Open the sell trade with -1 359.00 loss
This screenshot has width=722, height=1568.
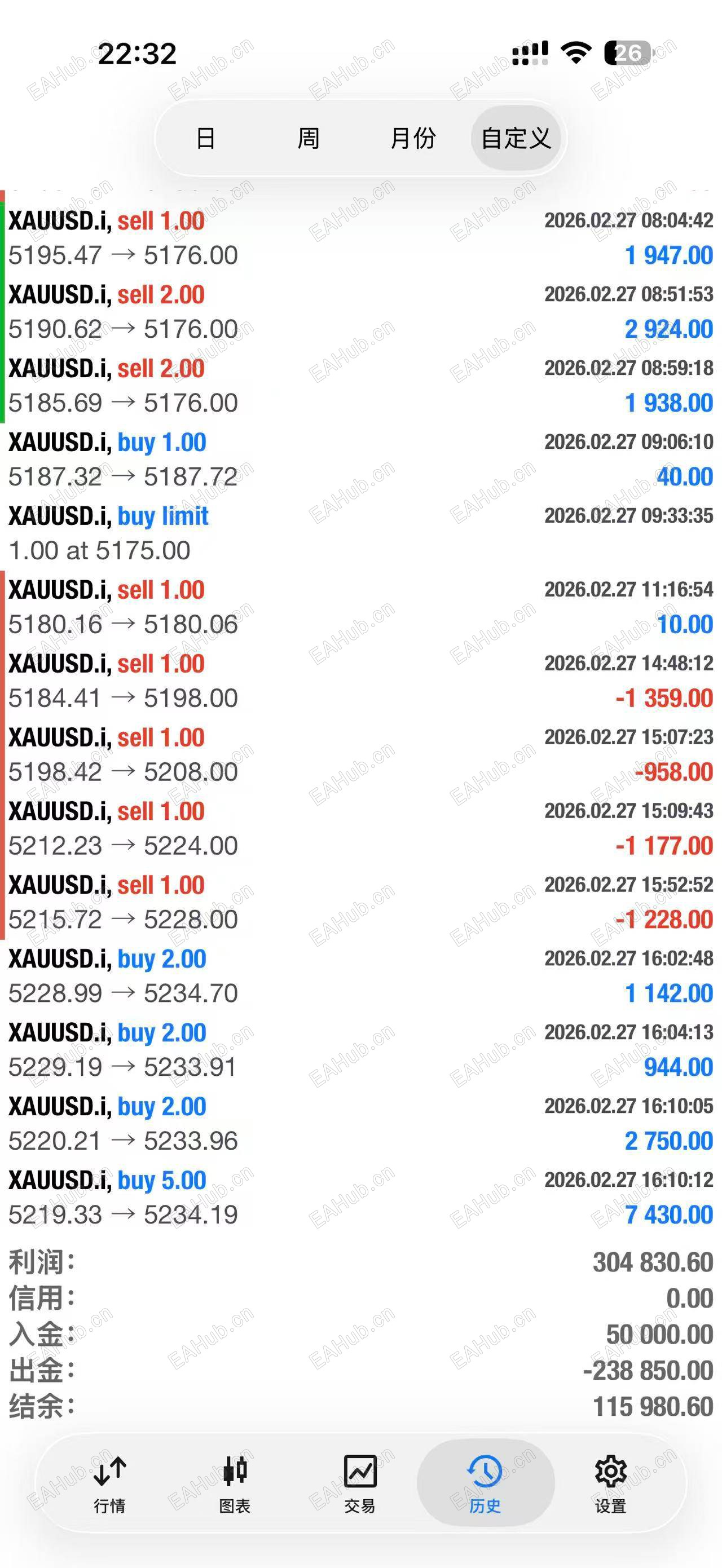click(x=360, y=681)
